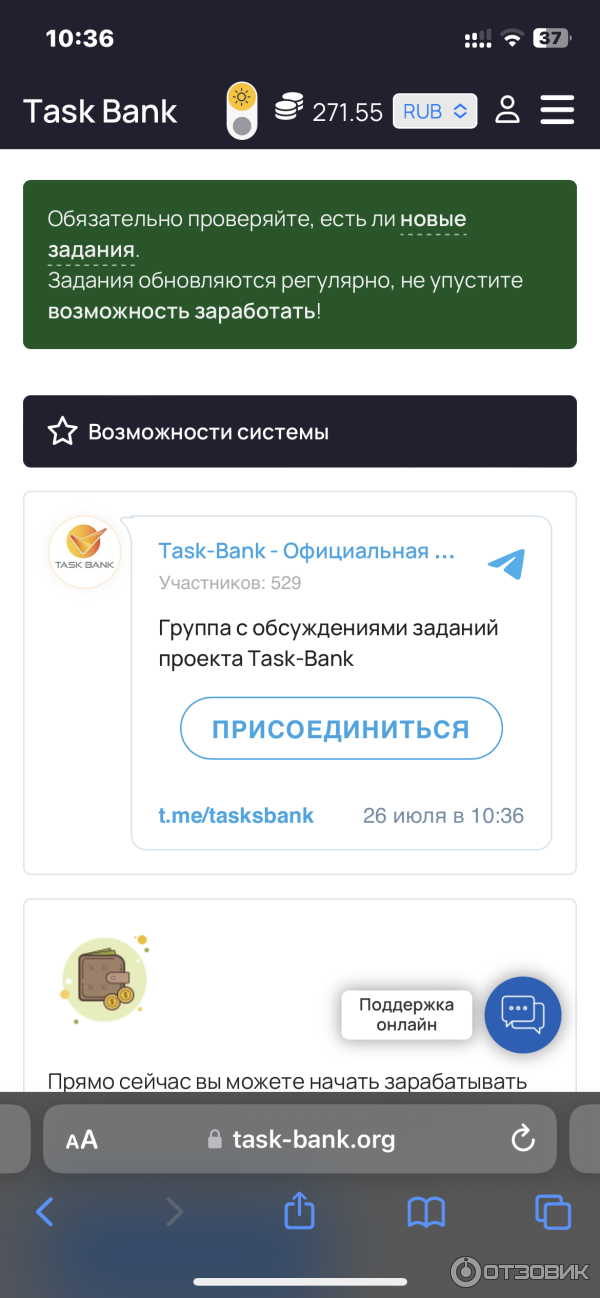This screenshot has height=1298, width=600.
Task: Open the online support chat button
Action: point(523,1015)
